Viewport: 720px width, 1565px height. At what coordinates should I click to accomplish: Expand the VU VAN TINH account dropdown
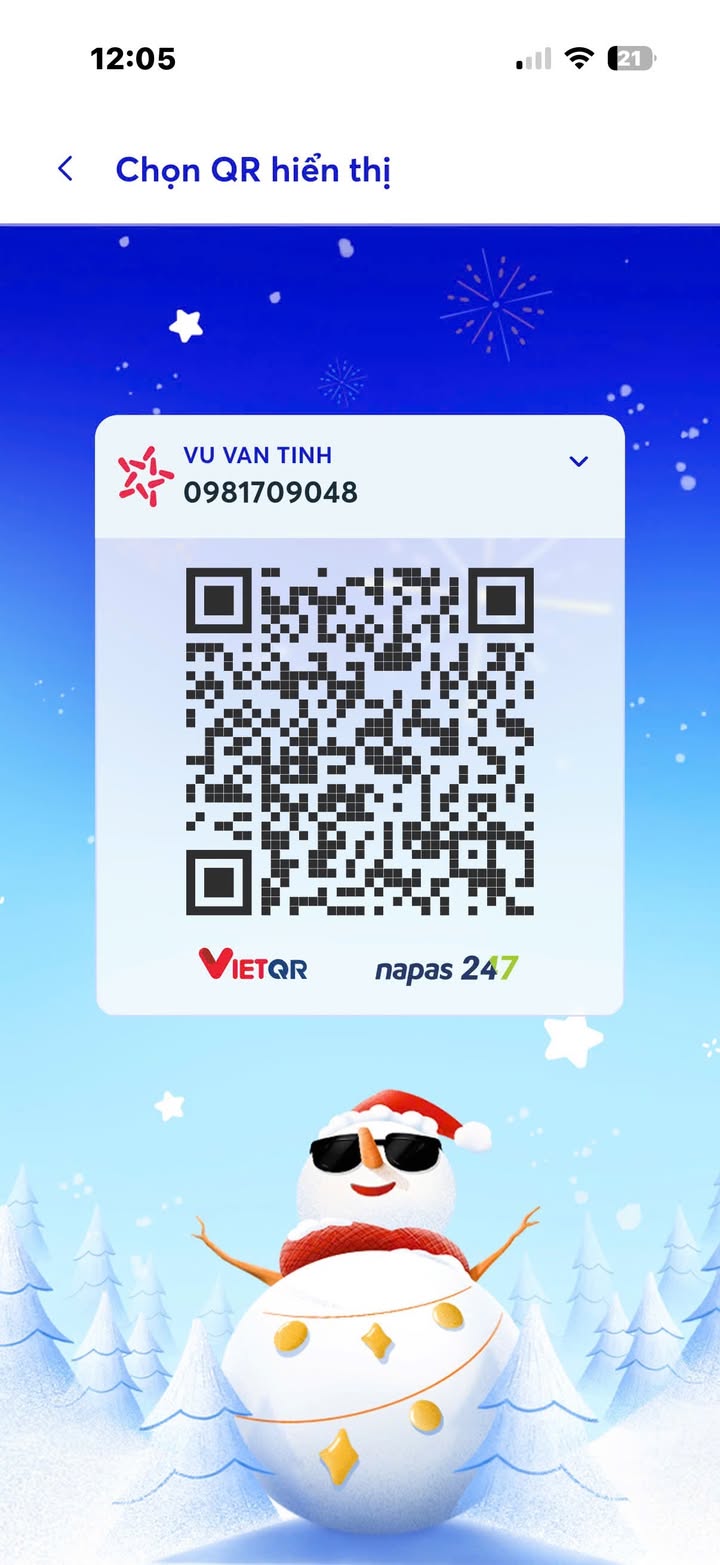(578, 461)
